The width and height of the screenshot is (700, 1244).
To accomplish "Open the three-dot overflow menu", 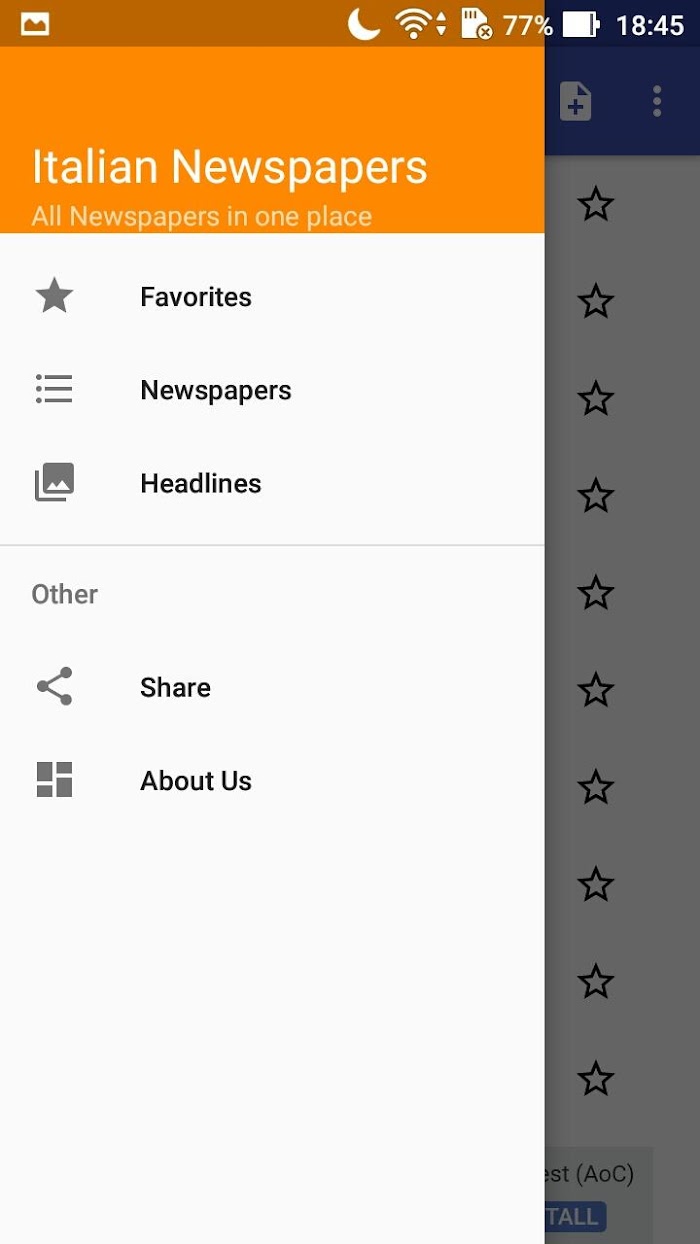I will click(657, 101).
